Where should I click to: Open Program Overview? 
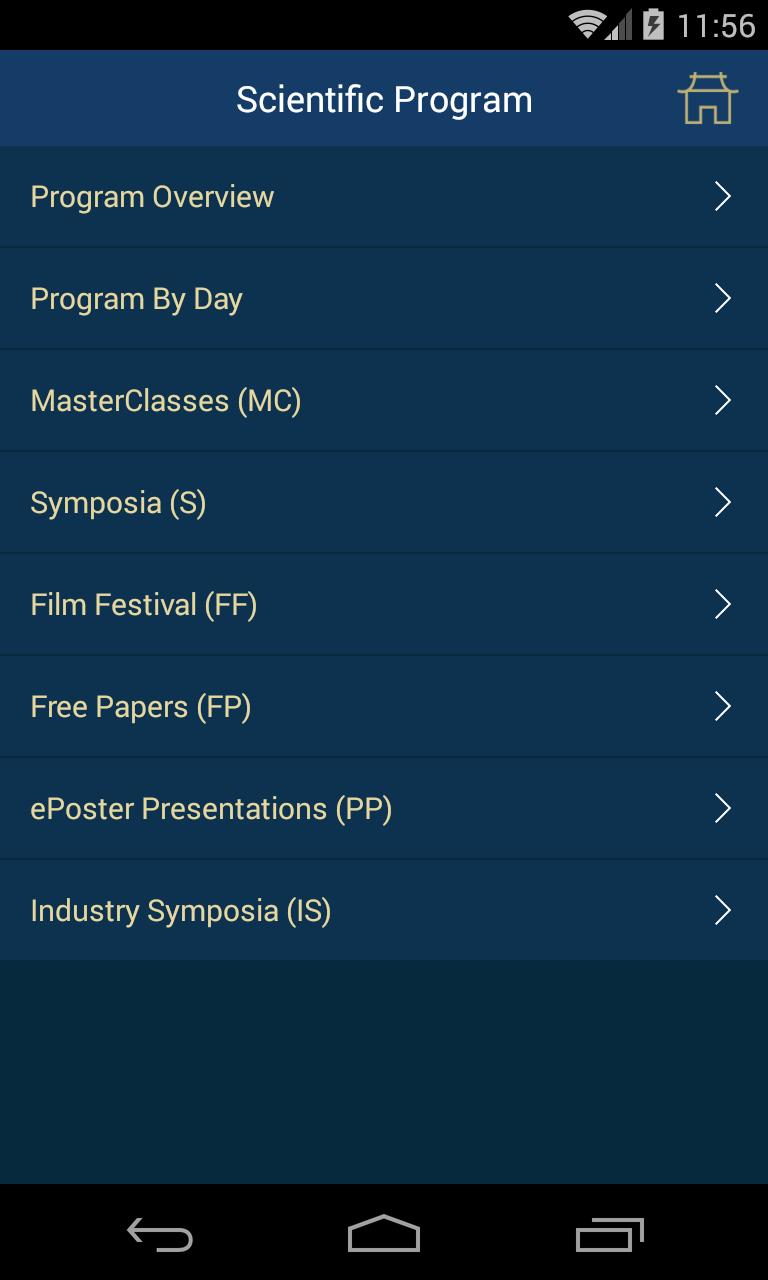tap(384, 197)
